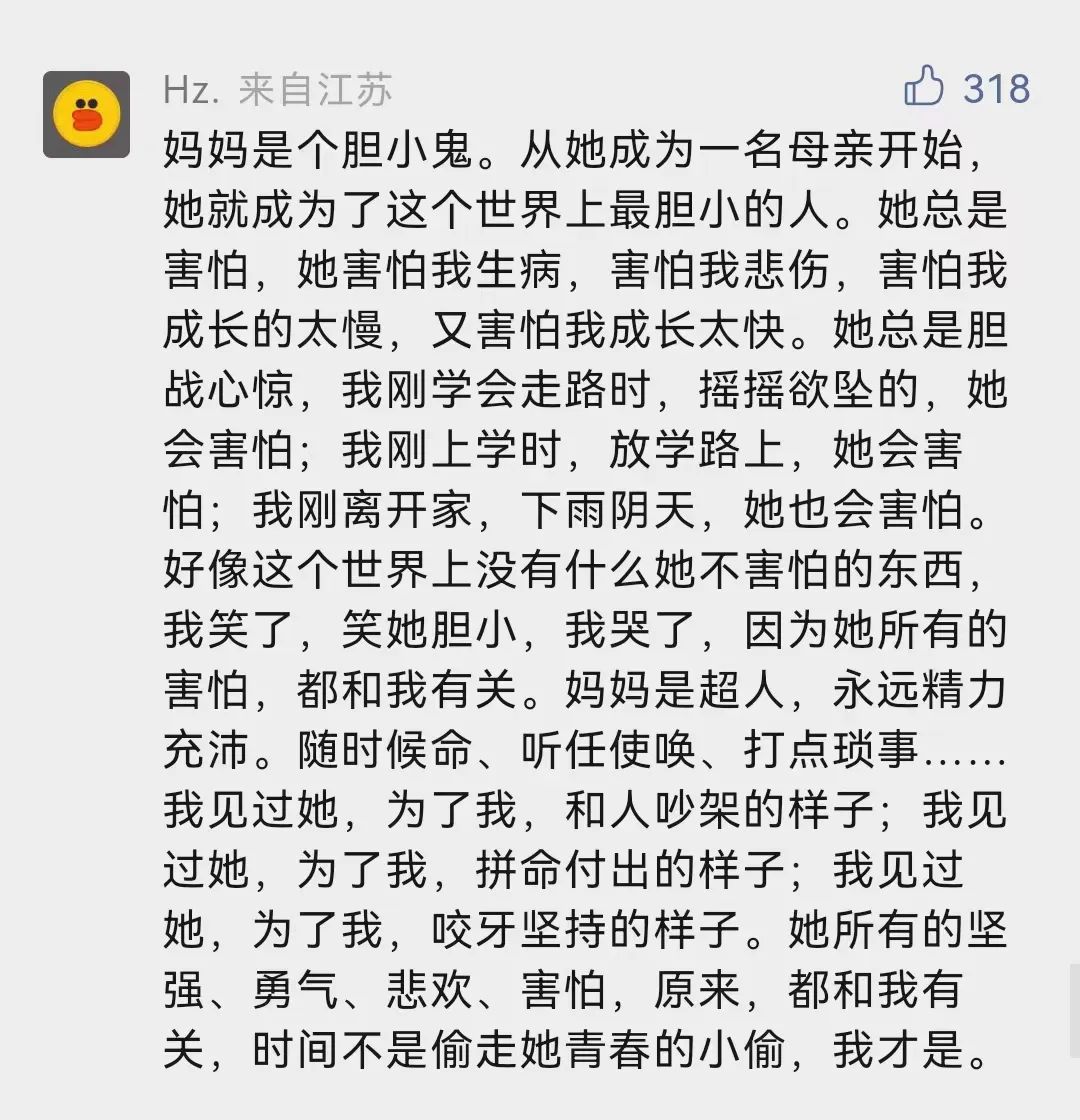The width and height of the screenshot is (1080, 1120).
Task: Open the duck avatar of Hz.
Action: [86, 114]
